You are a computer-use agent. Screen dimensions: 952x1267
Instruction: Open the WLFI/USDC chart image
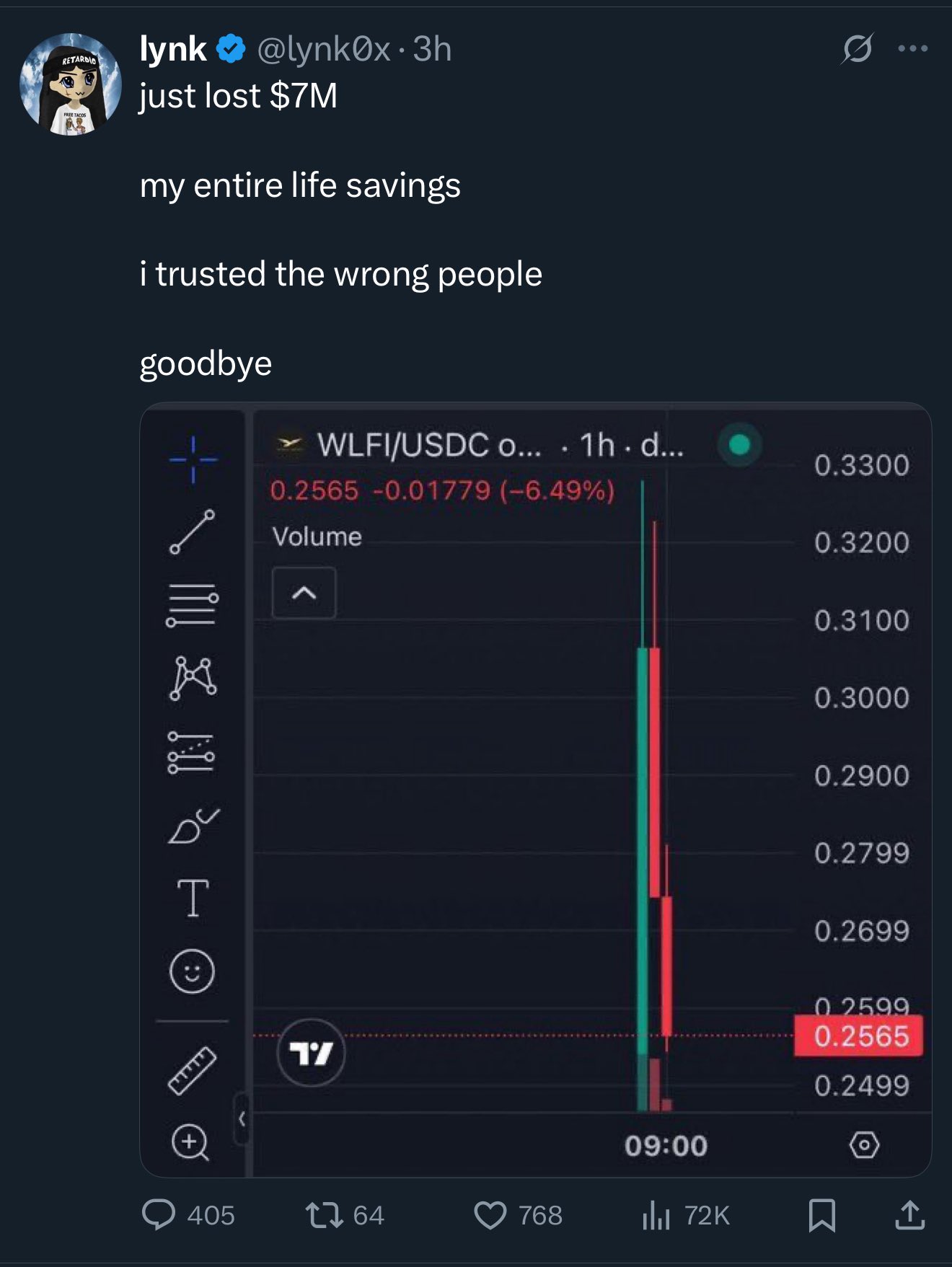click(x=535, y=790)
